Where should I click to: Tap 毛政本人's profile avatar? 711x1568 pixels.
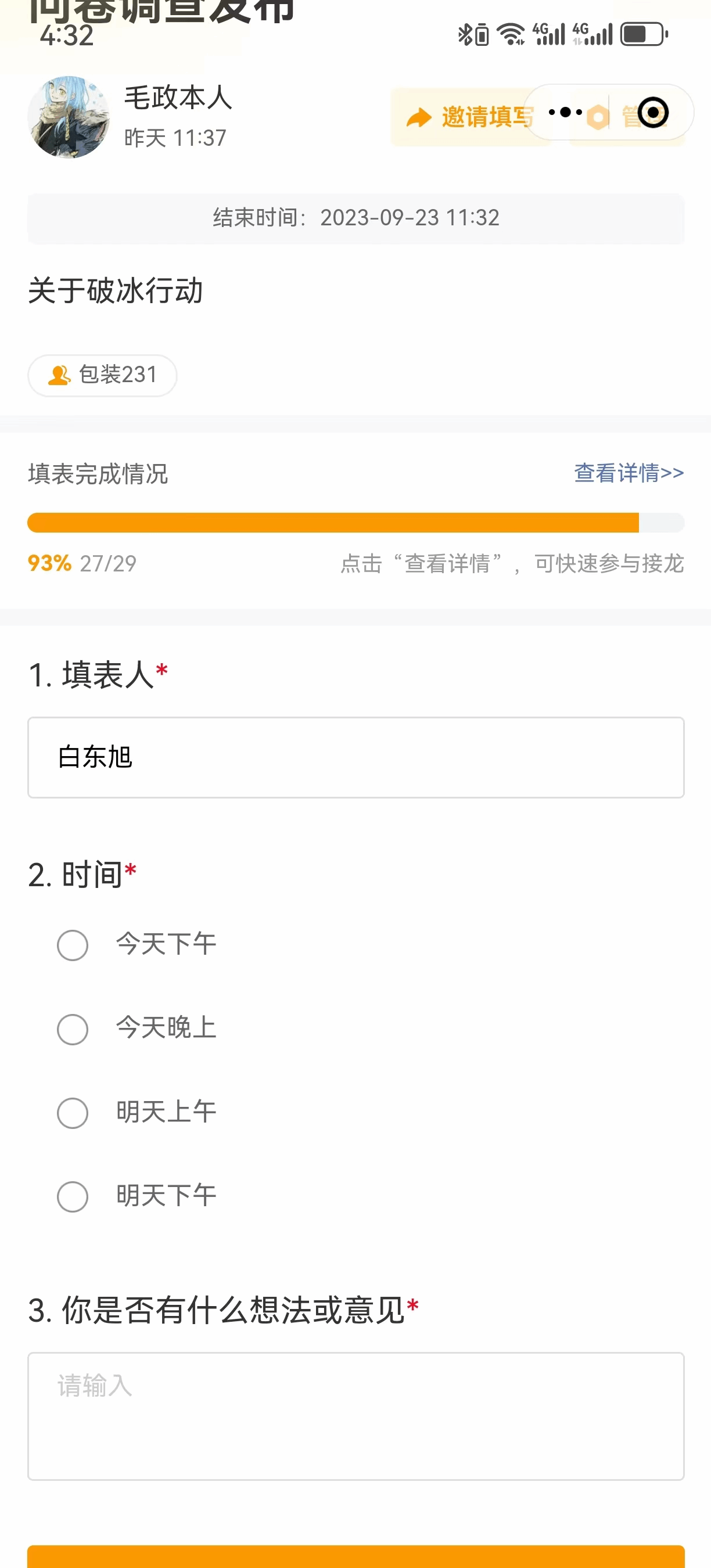[68, 117]
